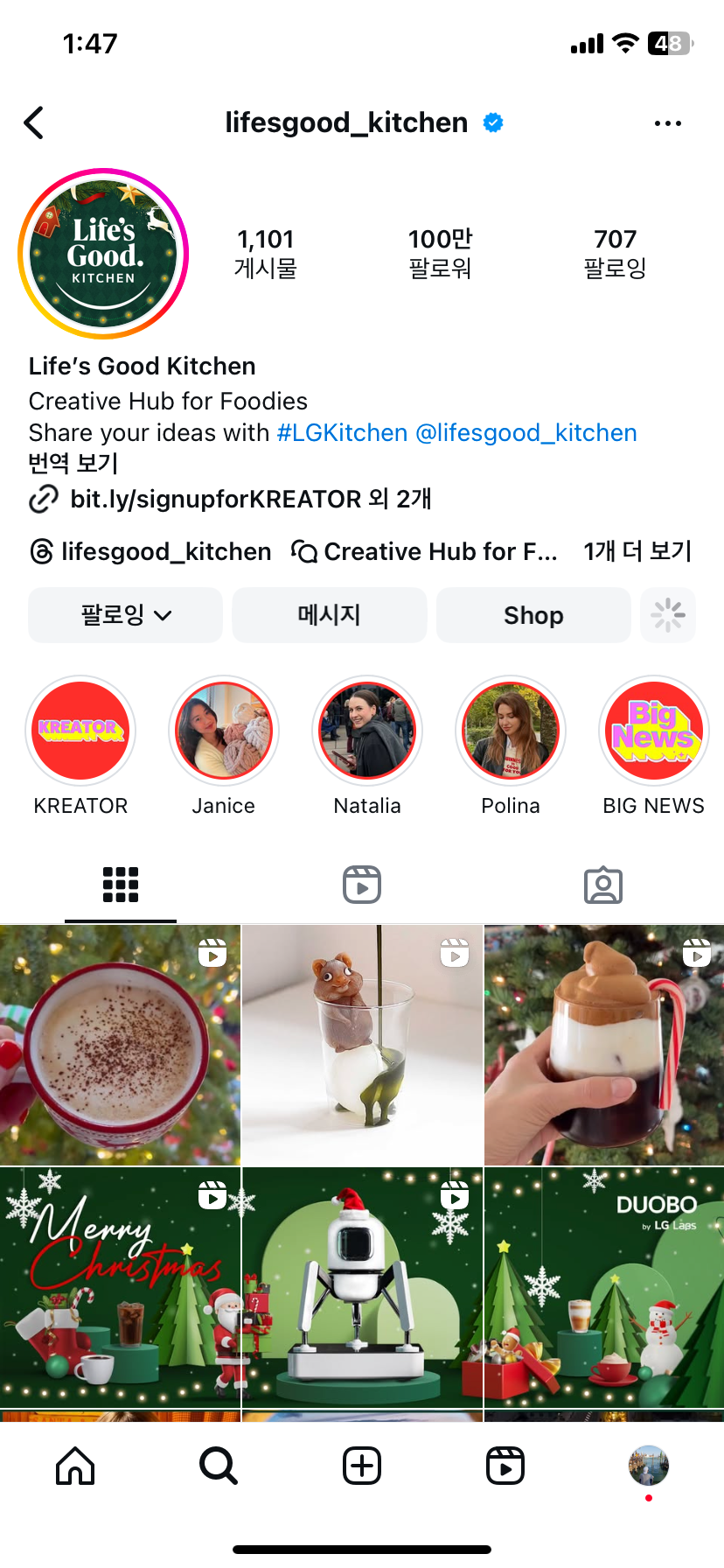724x1568 pixels.
Task: Open the lifesgood_kitchen Threads link
Action: click(150, 551)
